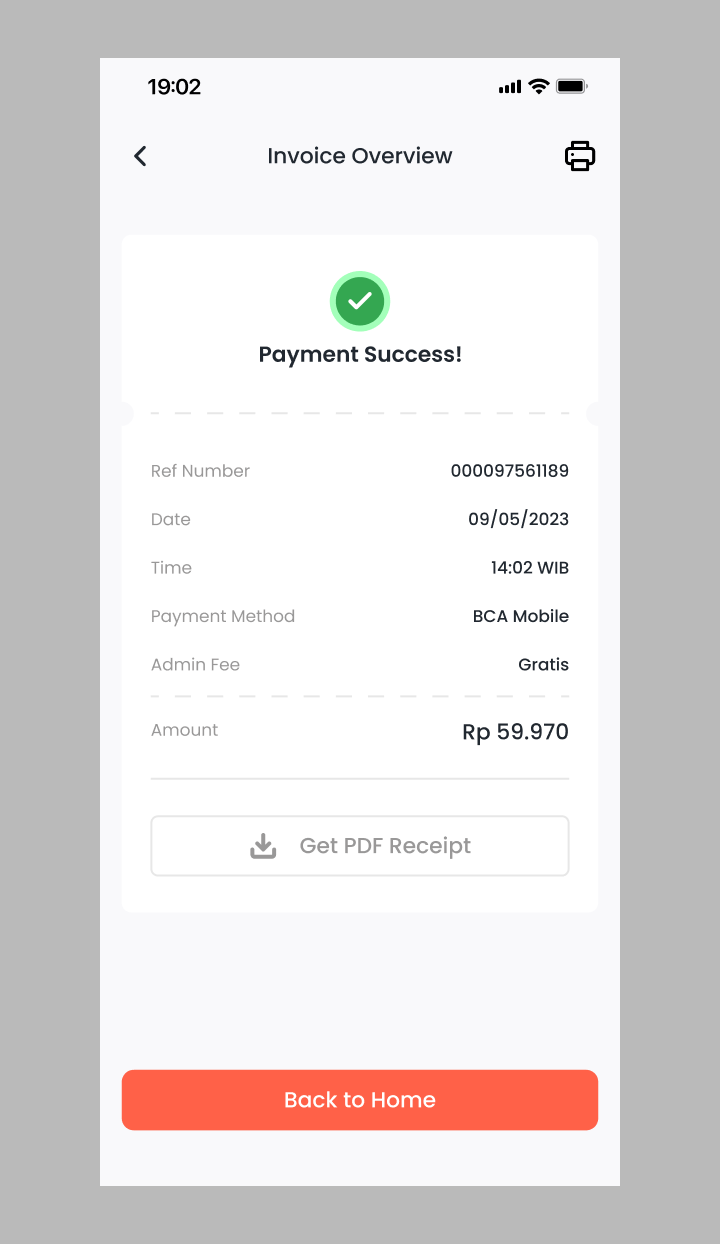The width and height of the screenshot is (720, 1244).
Task: Select the Invoice Overview title
Action: pyautogui.click(x=360, y=156)
